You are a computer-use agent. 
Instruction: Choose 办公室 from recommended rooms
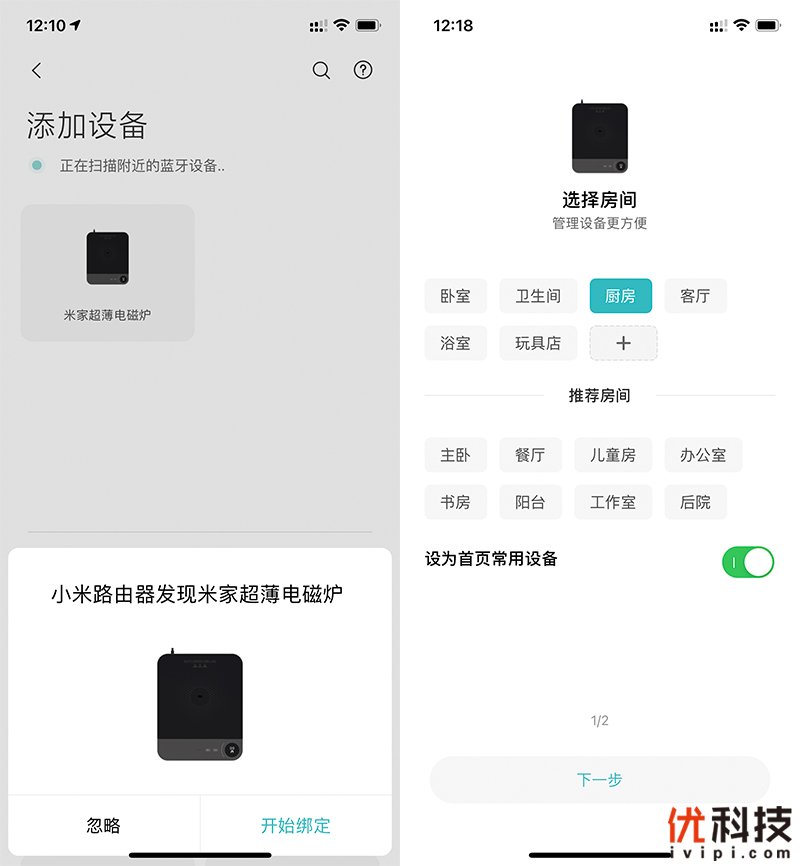click(x=703, y=455)
